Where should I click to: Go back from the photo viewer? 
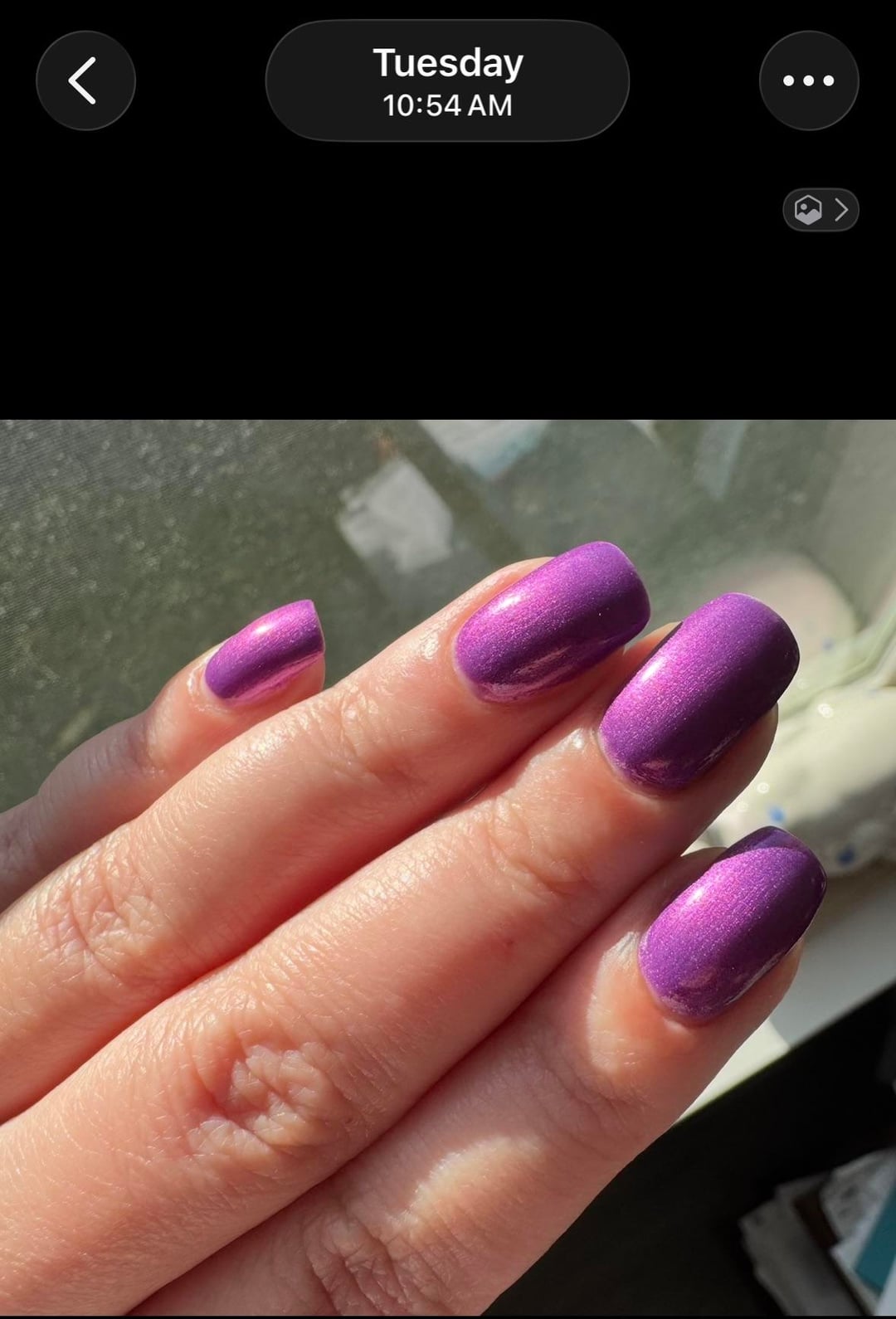(x=85, y=80)
